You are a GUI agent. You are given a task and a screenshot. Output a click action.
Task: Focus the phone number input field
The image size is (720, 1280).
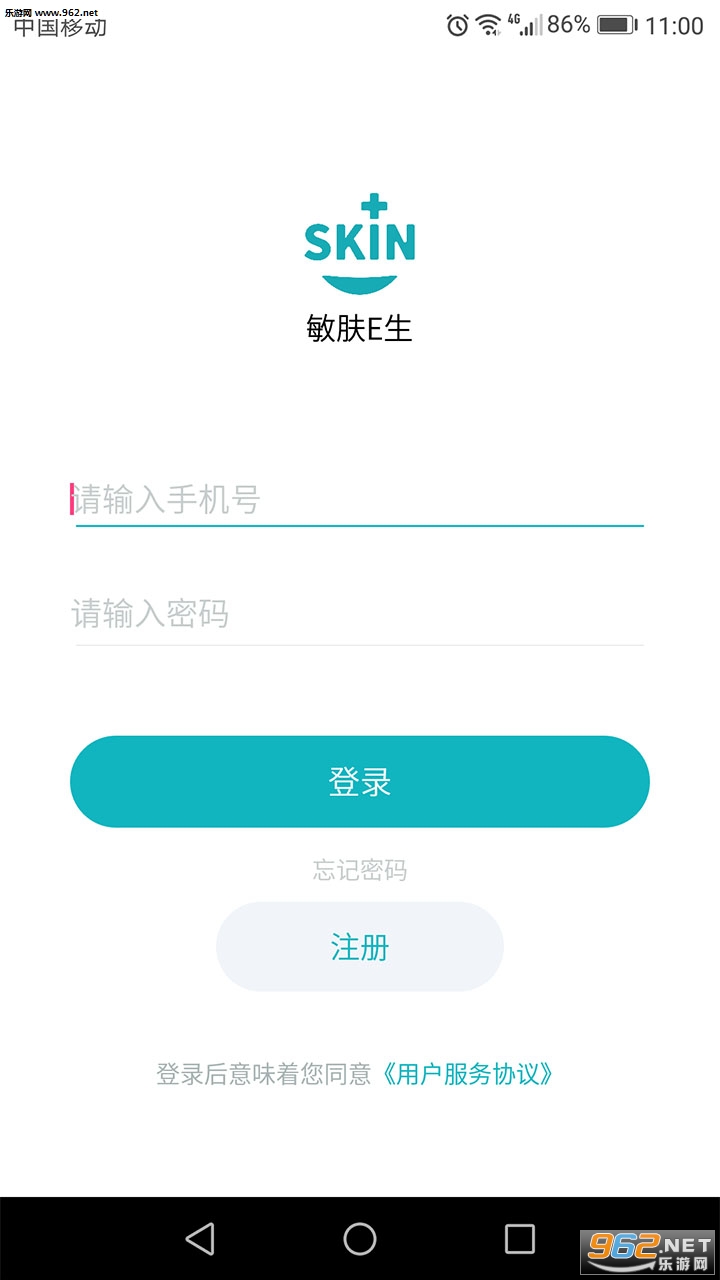(x=360, y=499)
